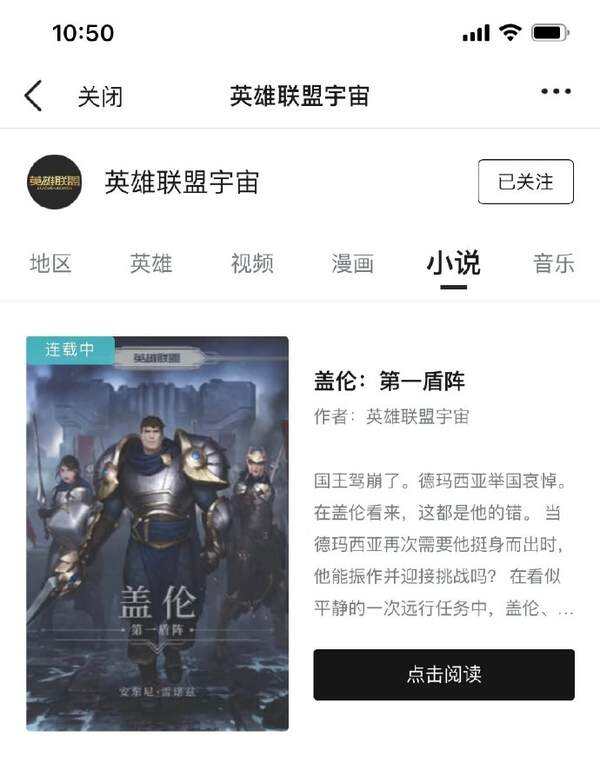
Task: Select the 小说 tab
Action: pos(453,264)
